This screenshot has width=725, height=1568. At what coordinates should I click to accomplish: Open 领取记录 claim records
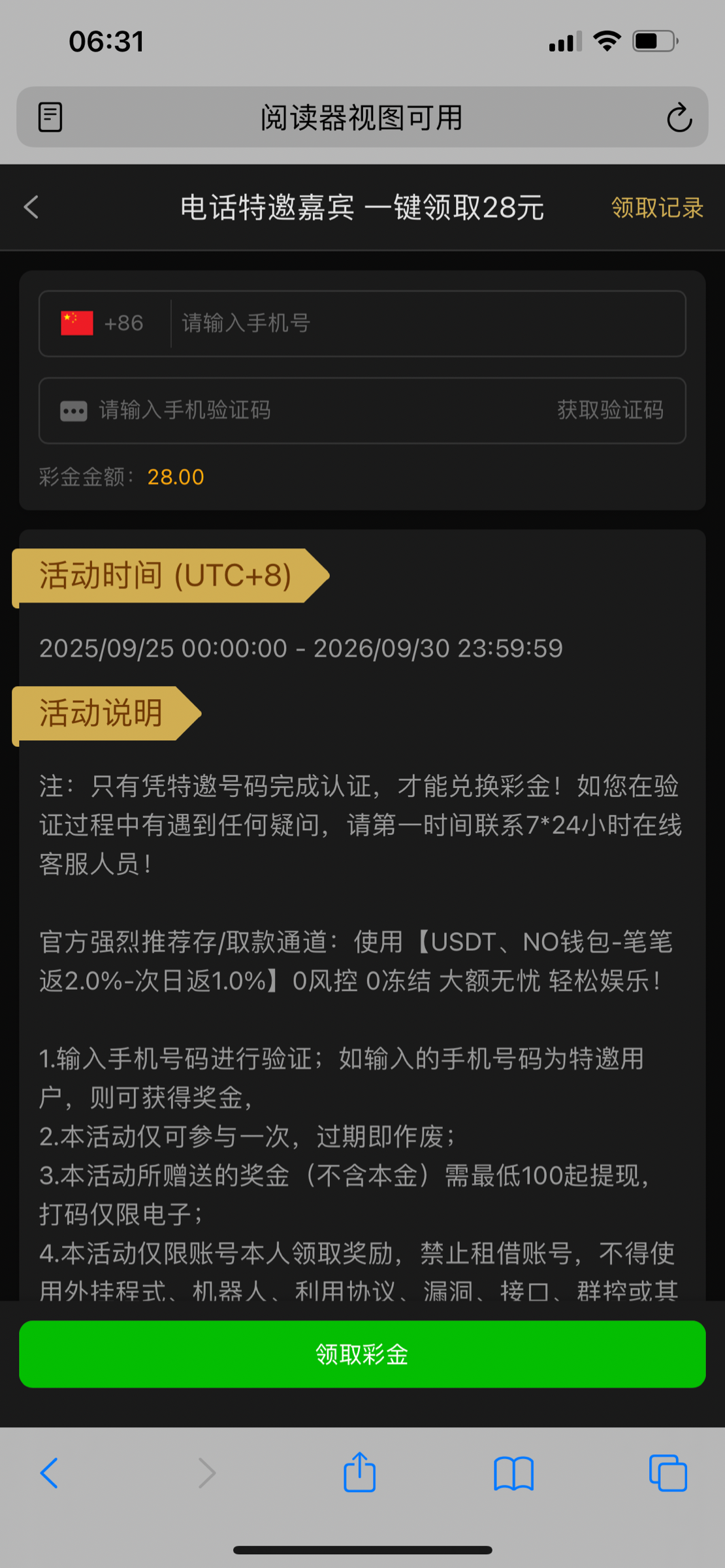point(657,208)
